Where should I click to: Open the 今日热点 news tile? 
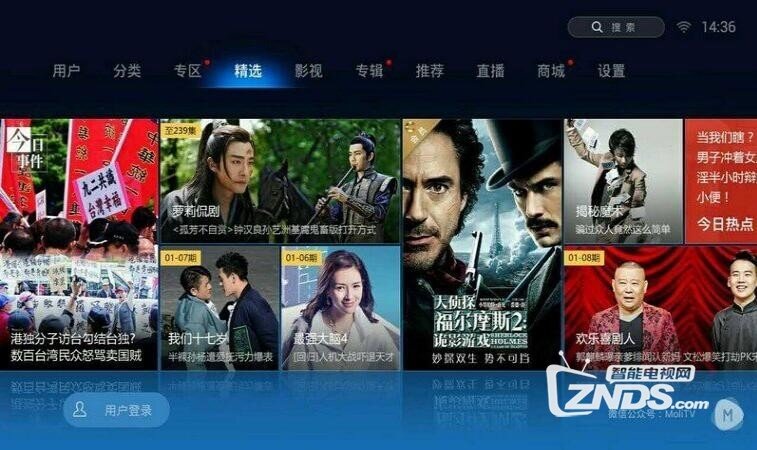pos(720,180)
